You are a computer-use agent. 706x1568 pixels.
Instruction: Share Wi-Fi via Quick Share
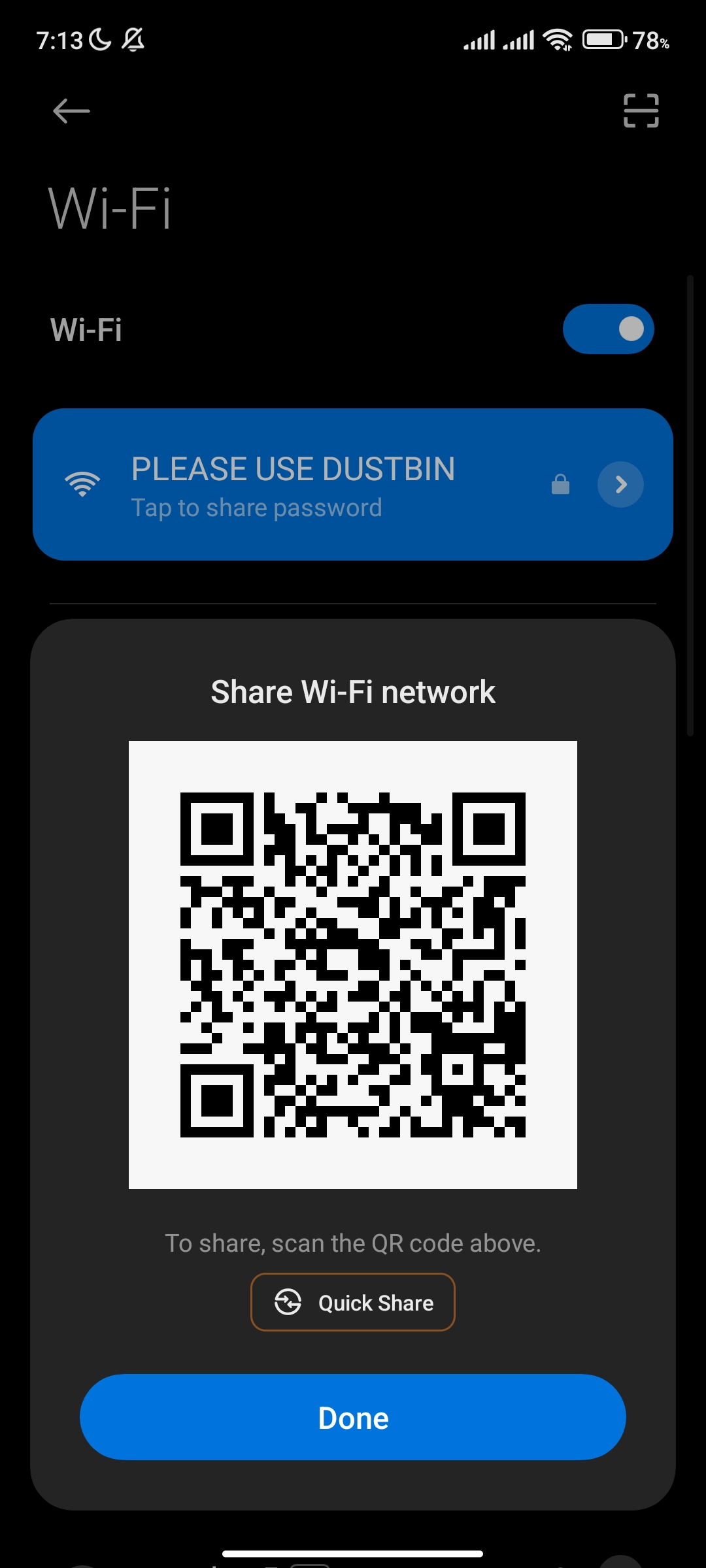353,1302
